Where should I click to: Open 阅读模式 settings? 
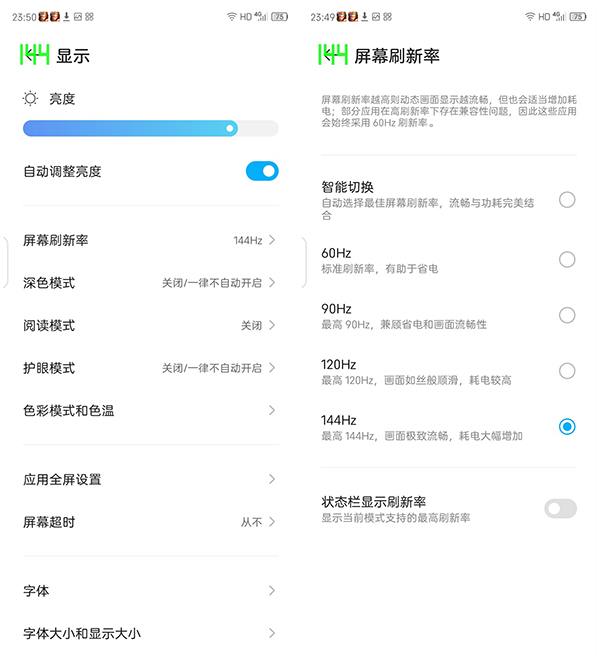click(150, 326)
